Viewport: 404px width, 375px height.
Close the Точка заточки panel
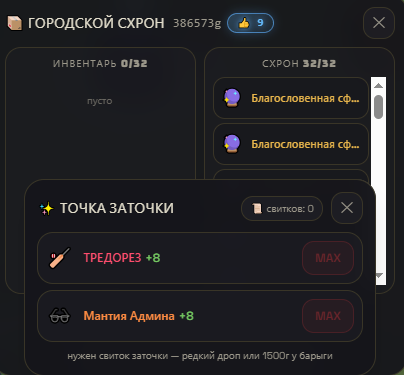click(x=347, y=208)
